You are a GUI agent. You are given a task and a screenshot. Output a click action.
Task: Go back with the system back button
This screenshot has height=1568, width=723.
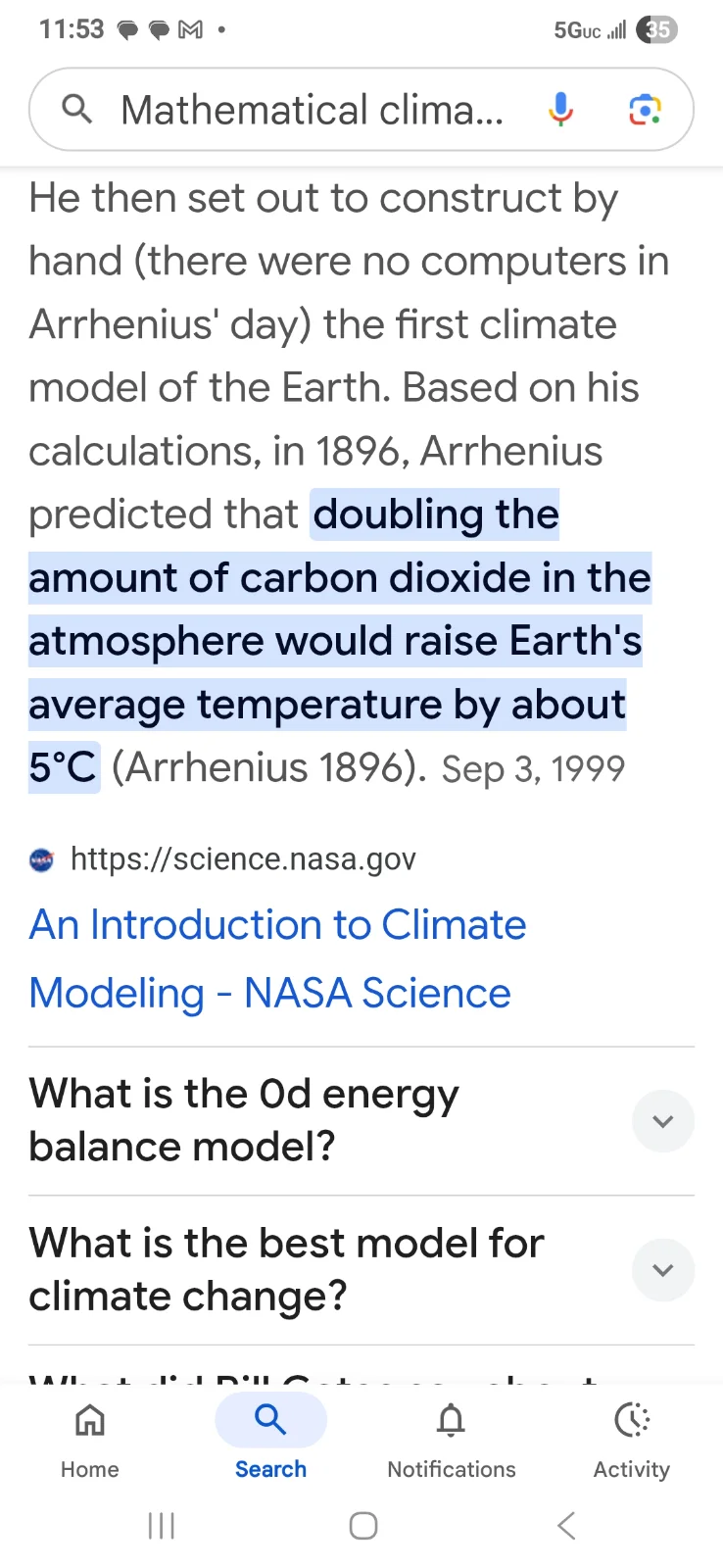pos(565,1526)
